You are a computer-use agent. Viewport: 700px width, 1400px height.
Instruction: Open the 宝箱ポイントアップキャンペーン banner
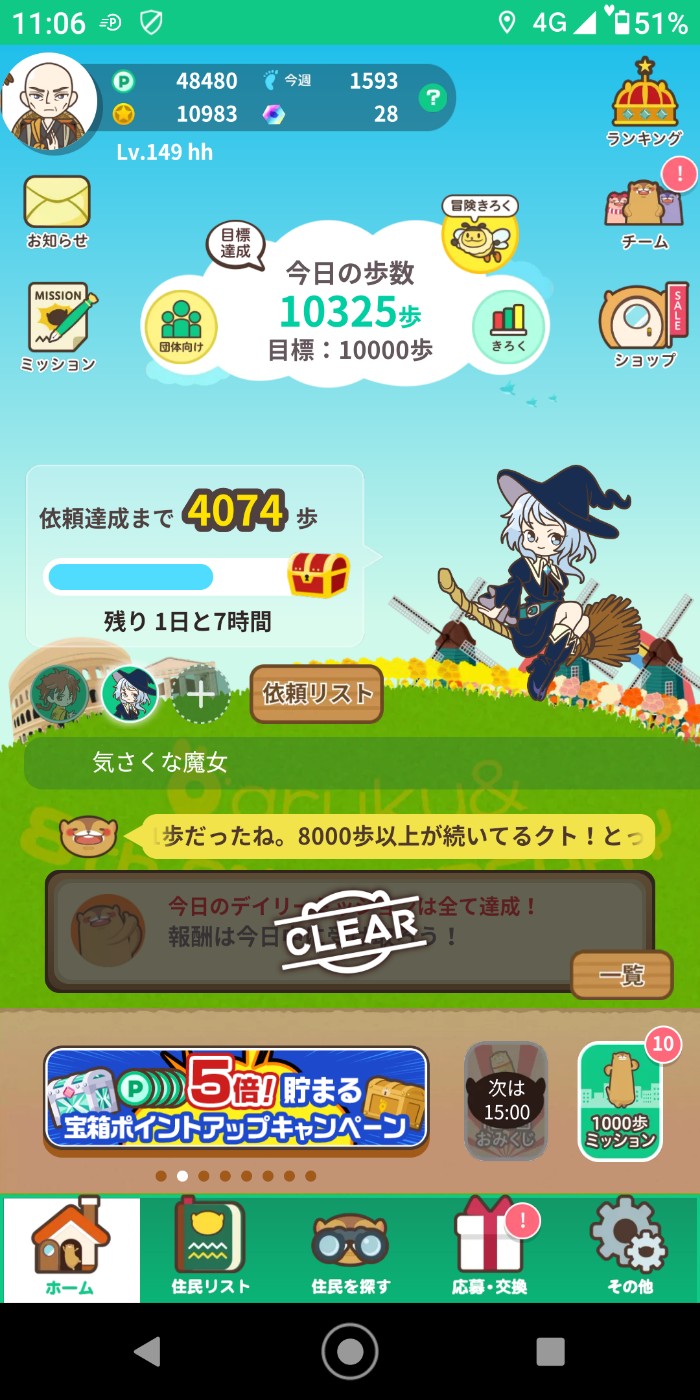click(x=236, y=1098)
